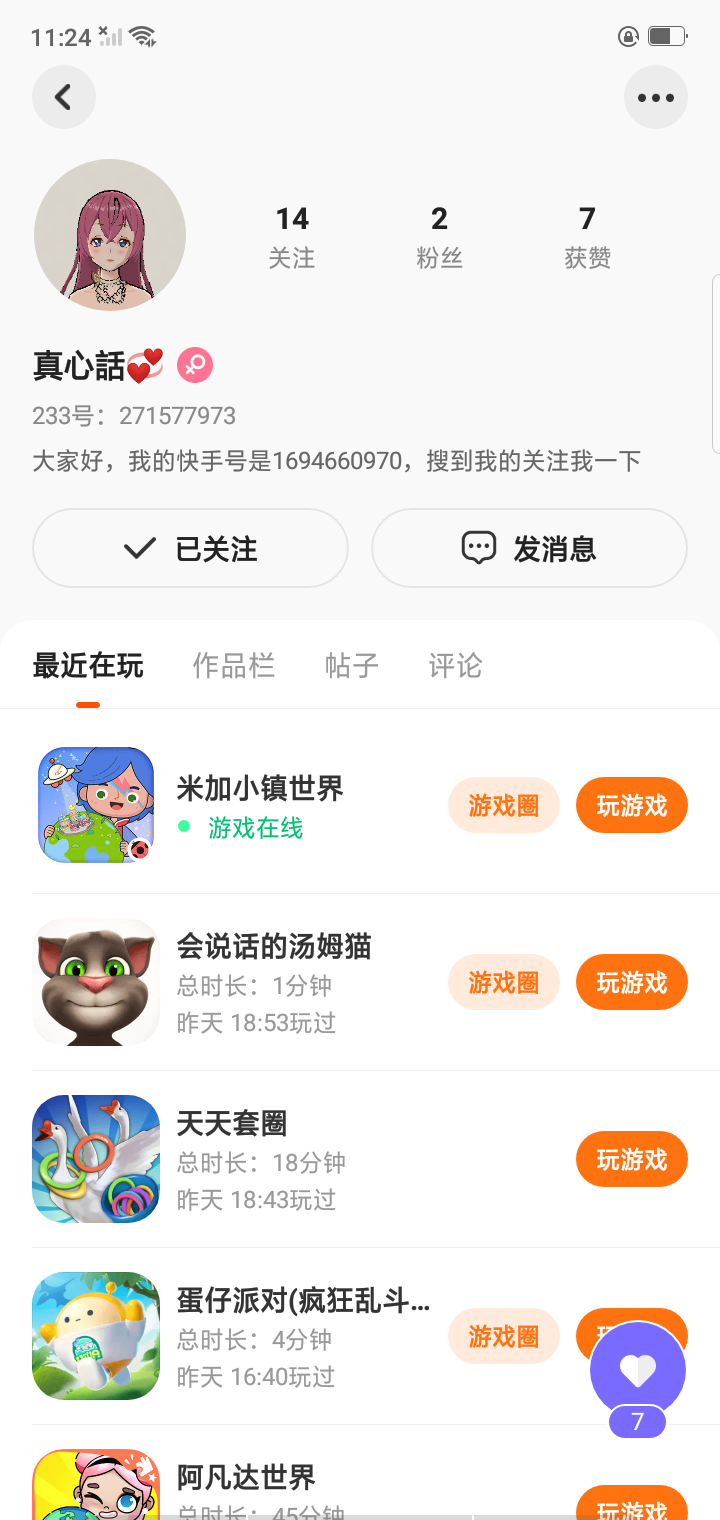Tap the purple floating heart button
Viewport: 720px width, 1520px height.
pyautogui.click(x=637, y=1370)
